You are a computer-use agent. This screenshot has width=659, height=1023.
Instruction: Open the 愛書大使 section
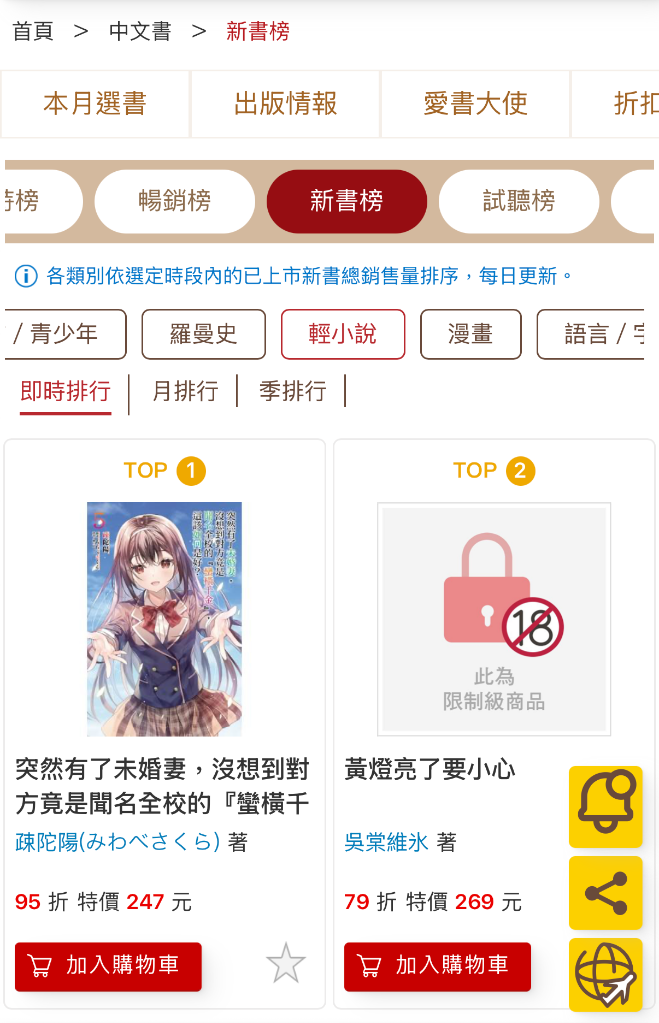pos(475,104)
